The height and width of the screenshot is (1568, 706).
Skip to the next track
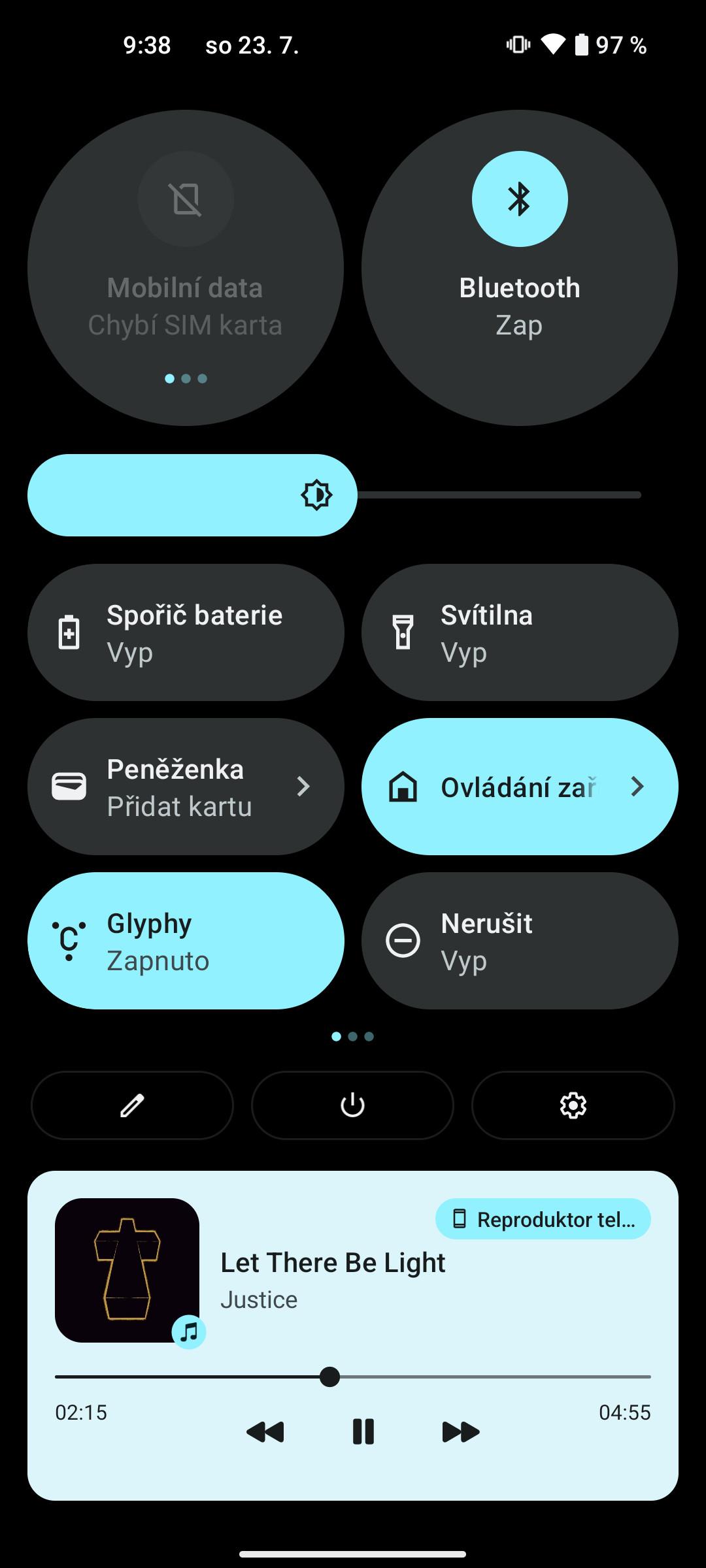(x=460, y=1431)
